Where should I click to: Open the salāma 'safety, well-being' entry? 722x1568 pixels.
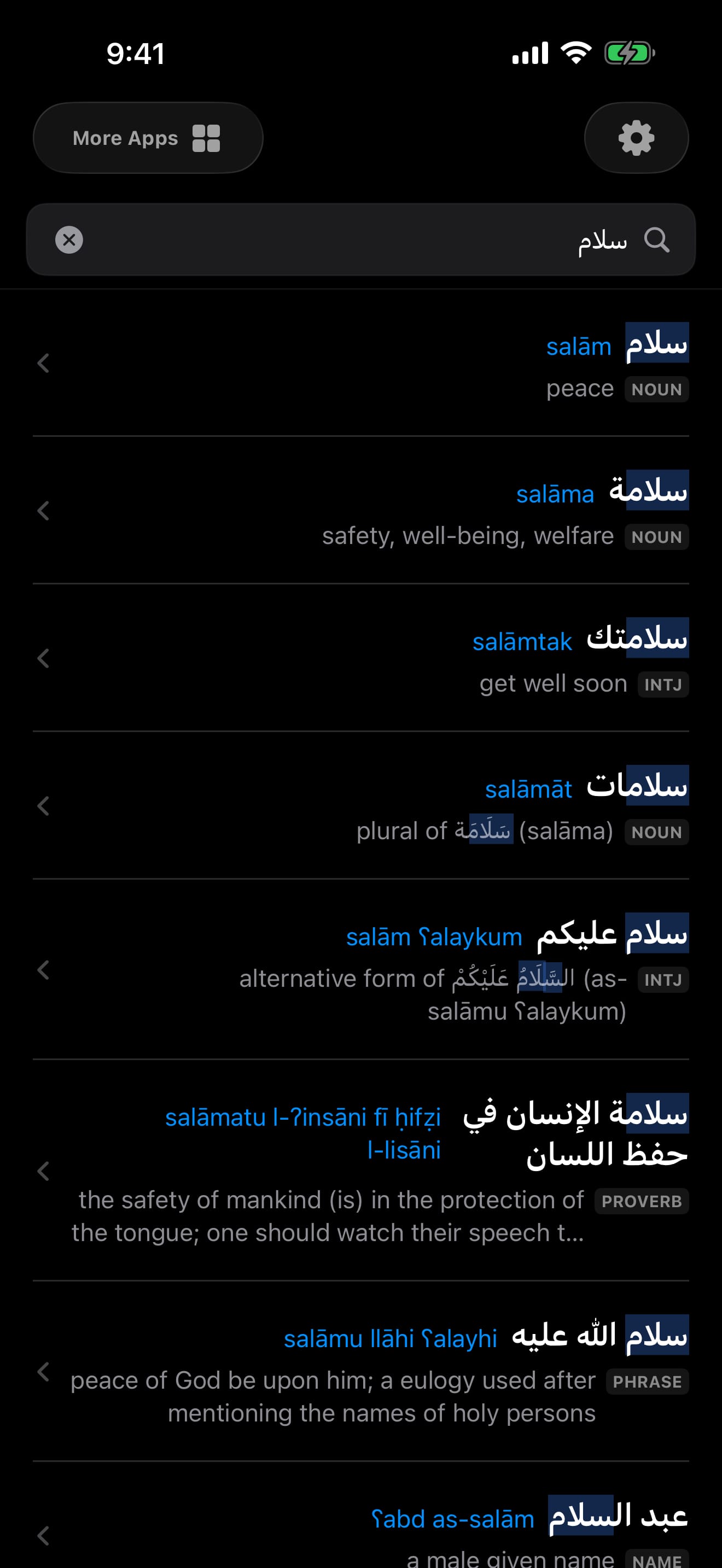click(x=361, y=510)
